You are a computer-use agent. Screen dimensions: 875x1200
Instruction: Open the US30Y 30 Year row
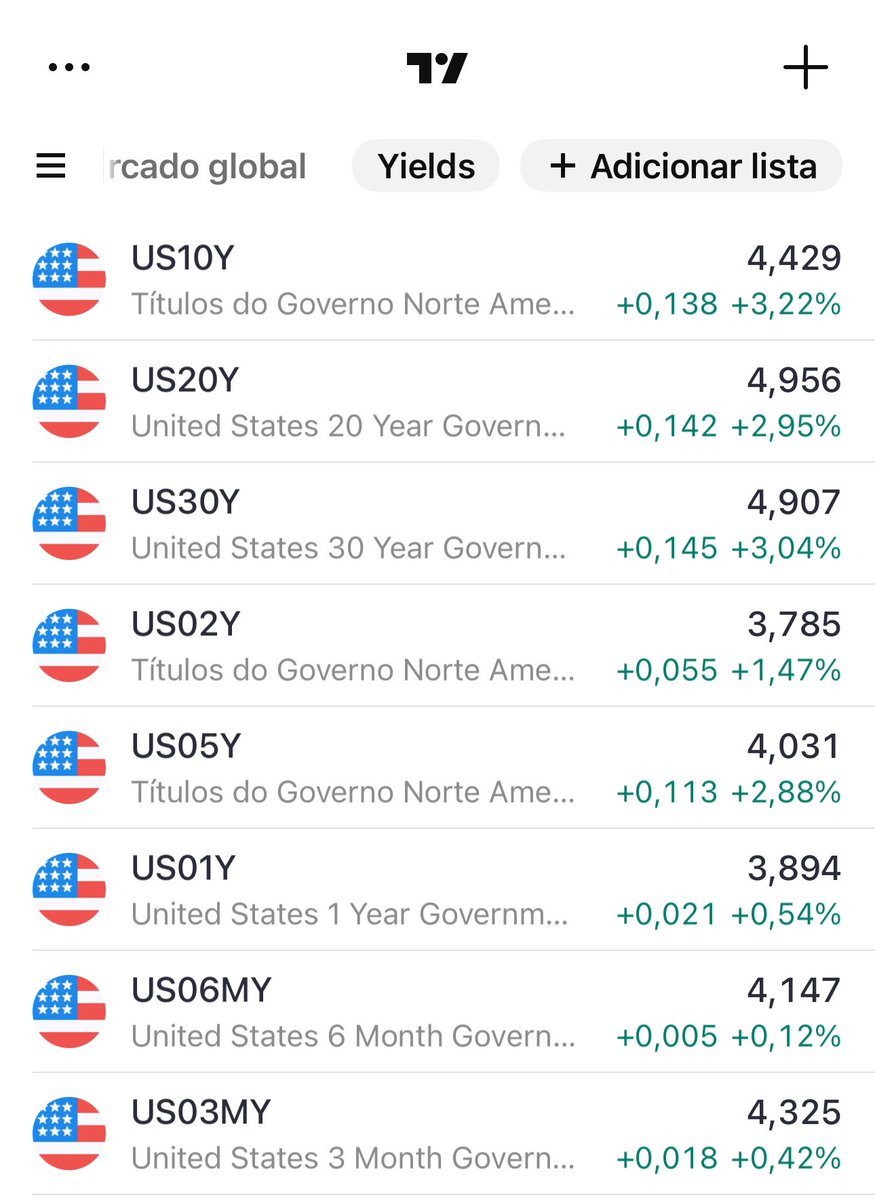(x=437, y=524)
